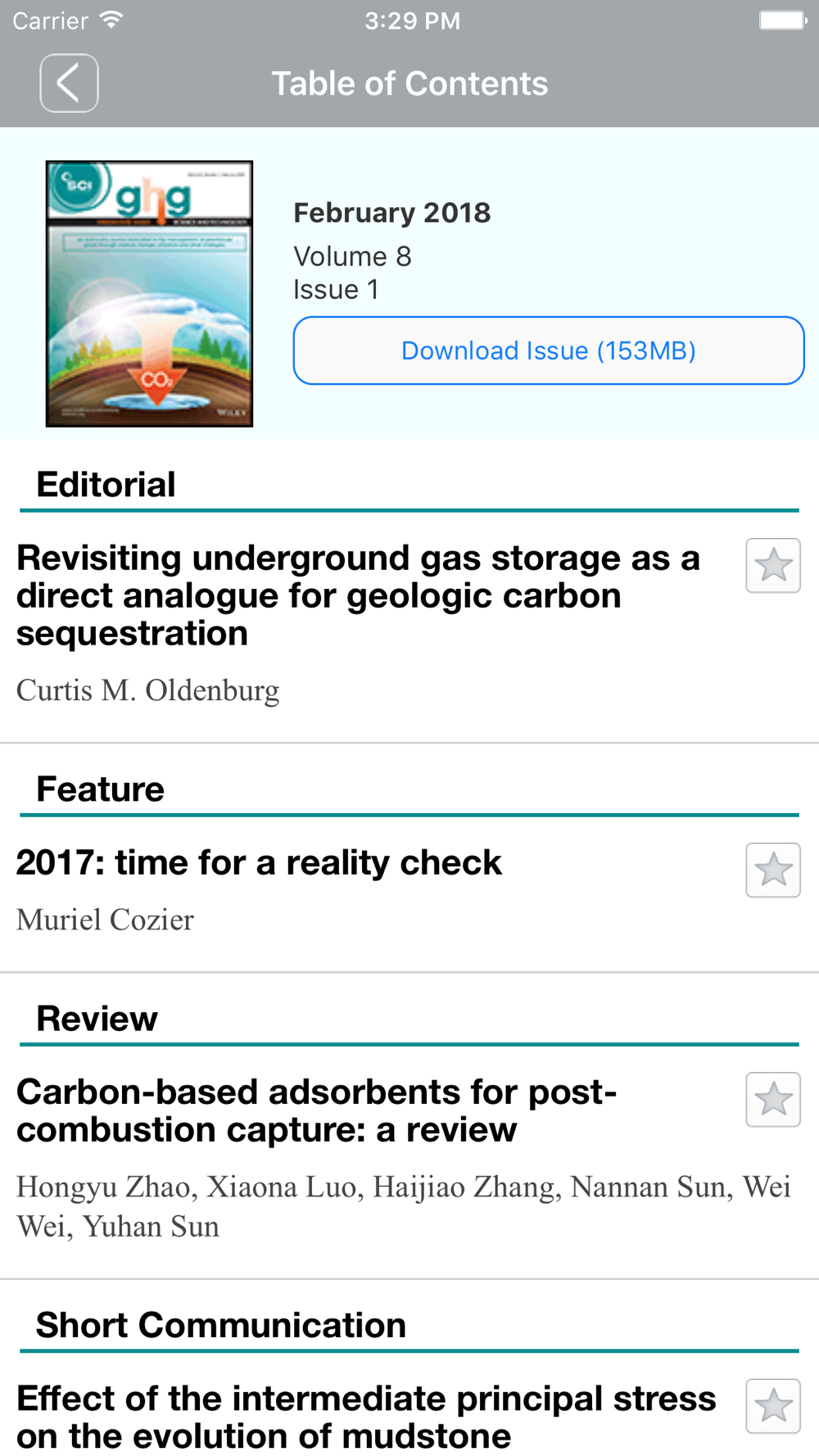
Task: Favorite the mudstone short communication article
Action: coord(773,1406)
